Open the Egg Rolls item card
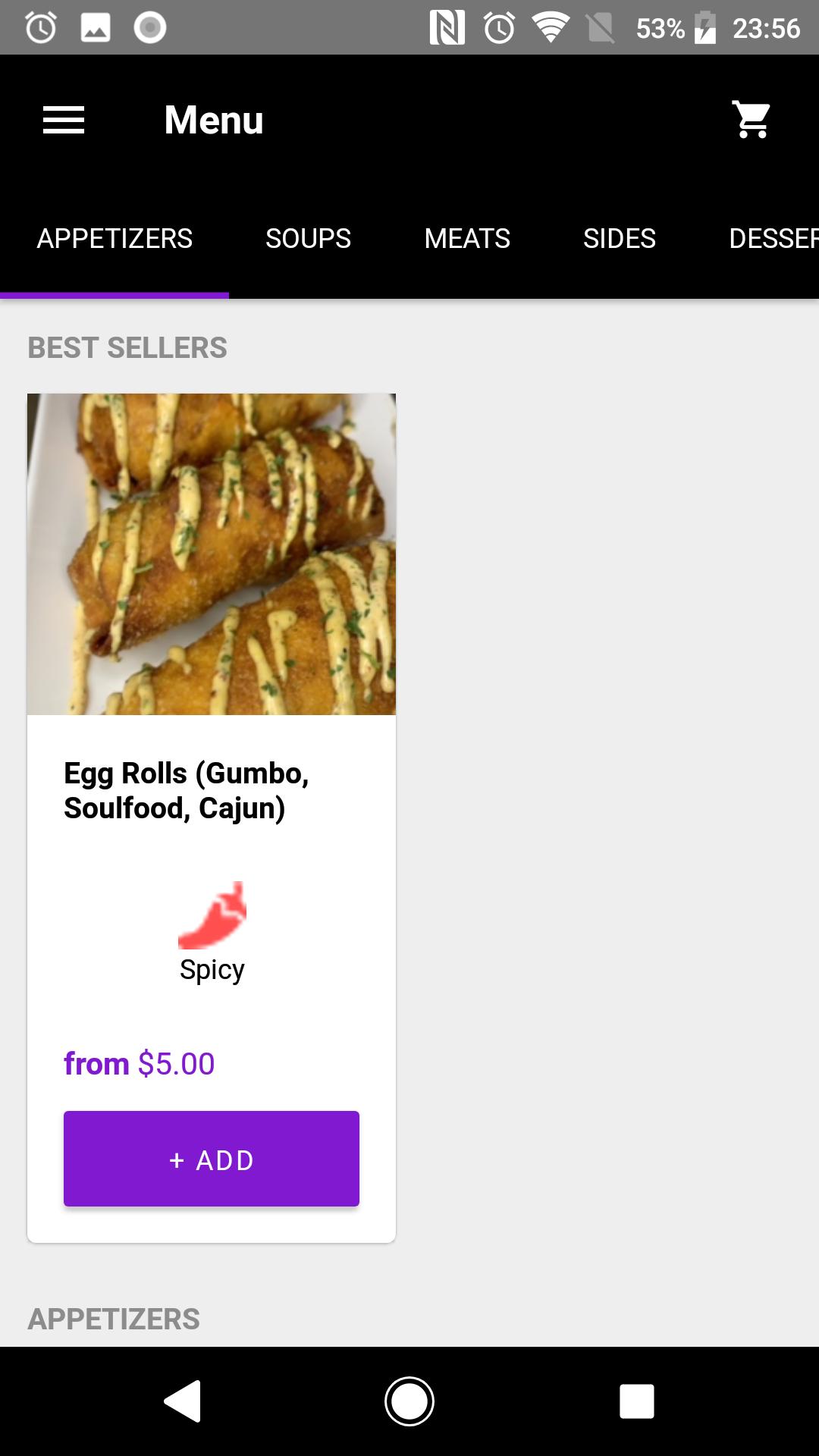Screen dimensions: 819x1456 point(212,817)
